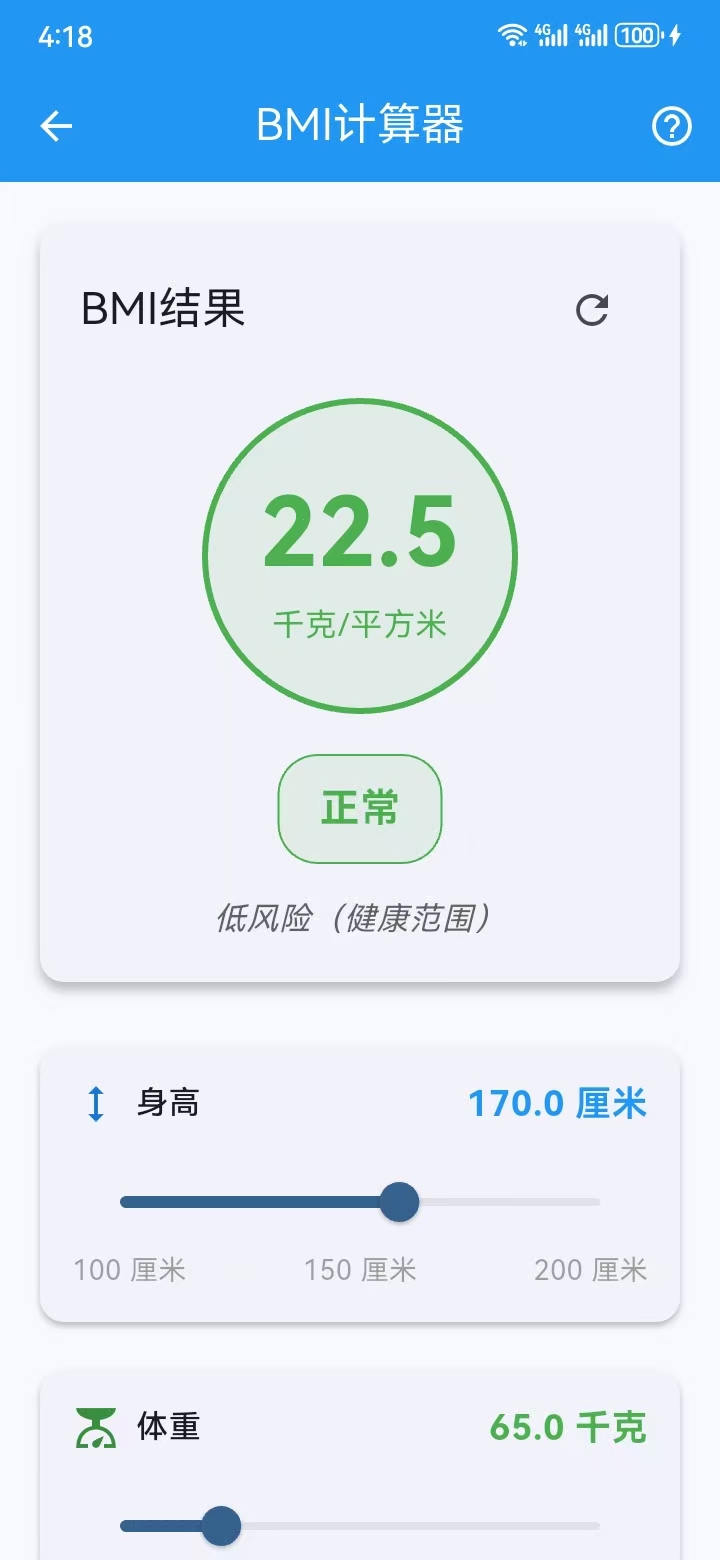Image resolution: width=720 pixels, height=1560 pixels.
Task: Open the help question mark icon
Action: coord(670,126)
